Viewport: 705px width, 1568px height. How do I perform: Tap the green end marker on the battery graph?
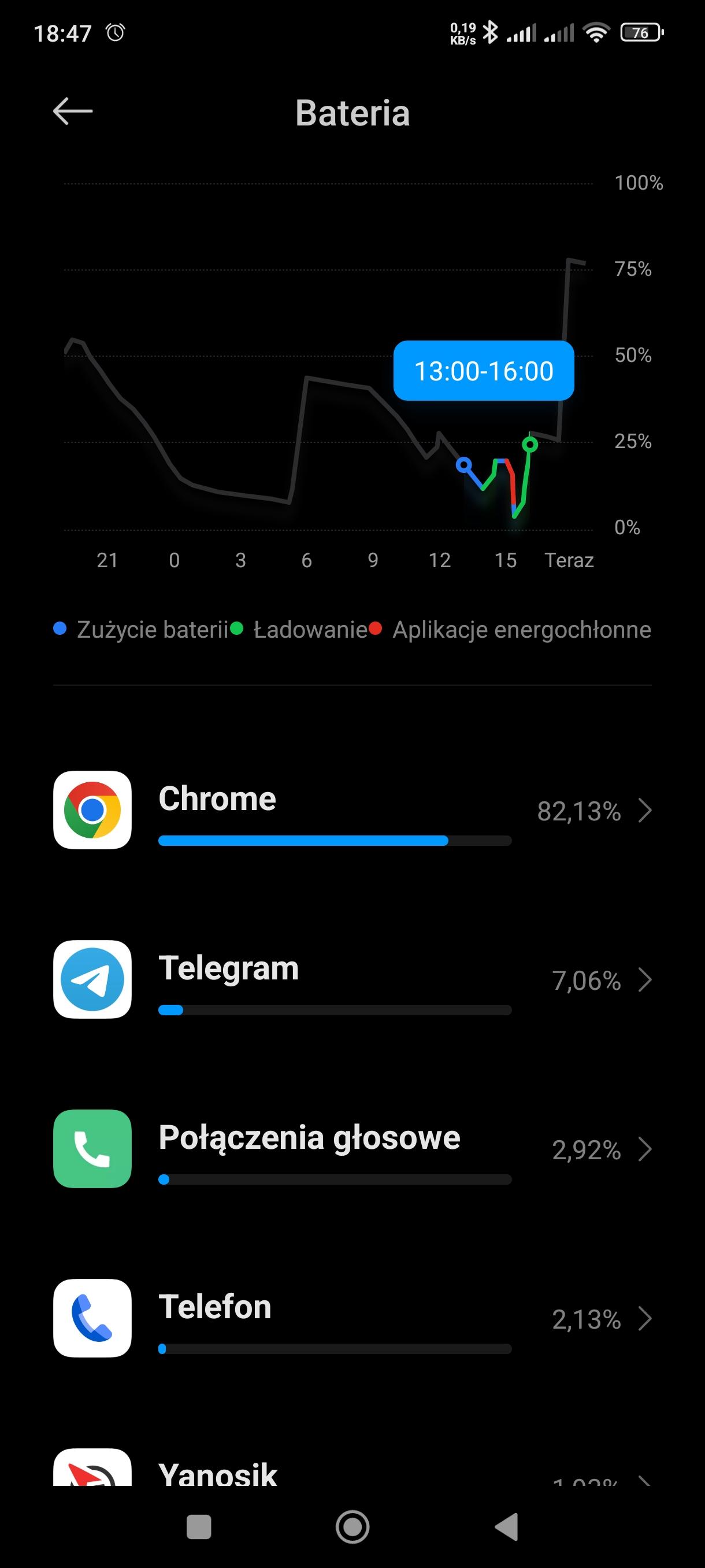(x=530, y=445)
